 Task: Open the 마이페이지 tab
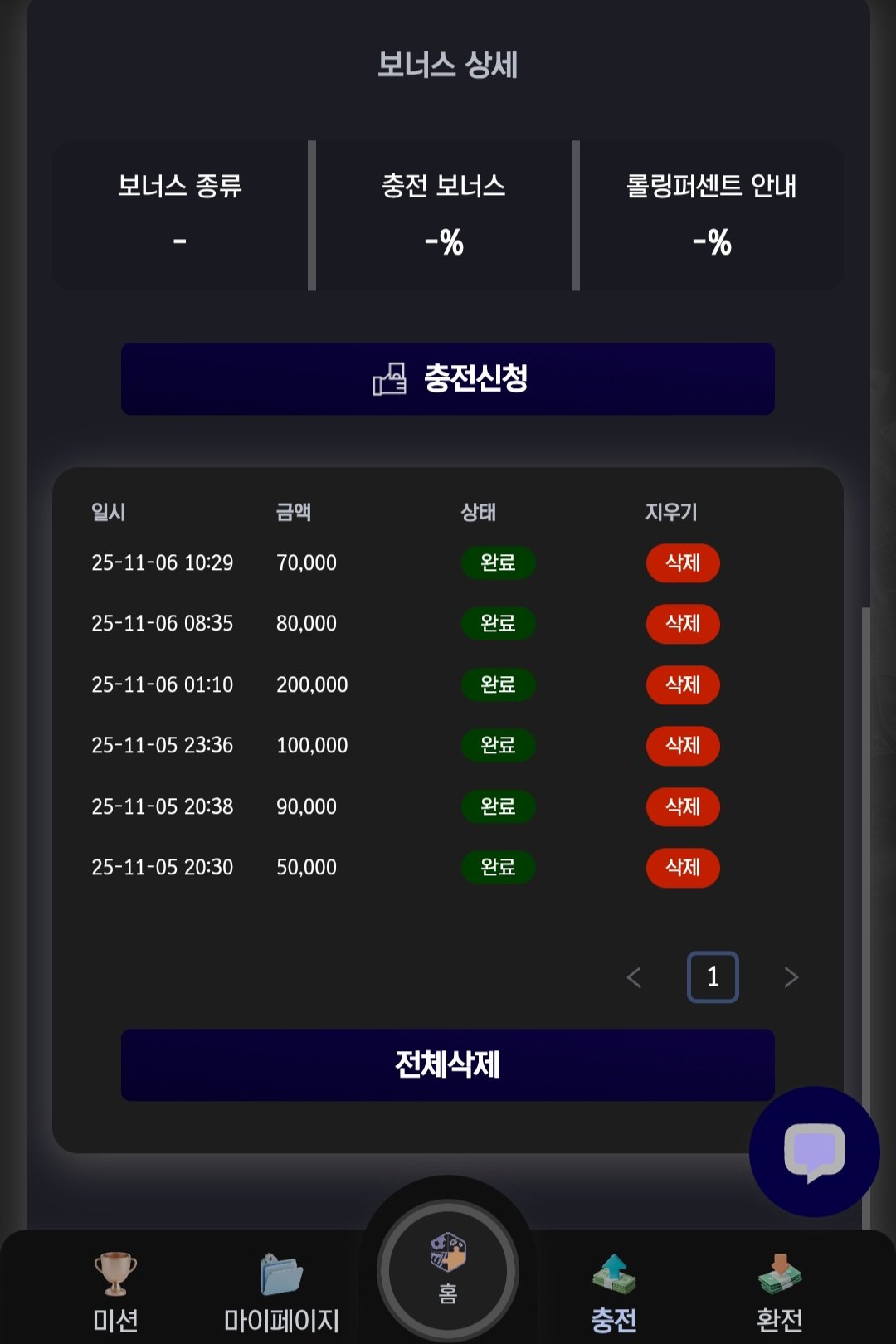[281, 1291]
